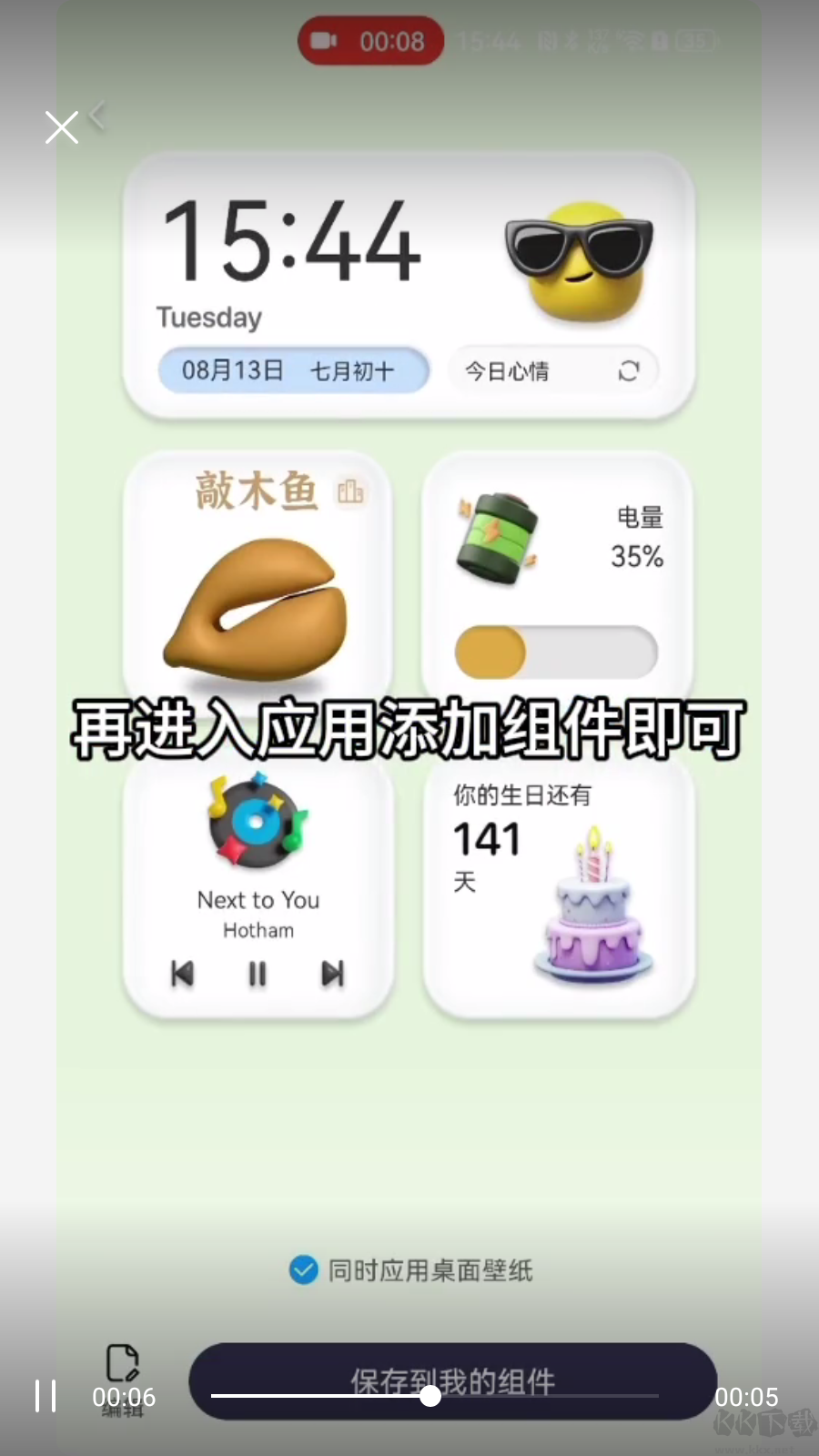The image size is (819, 1456).
Task: Open the 编辑 document icon bottom left
Action: click(122, 1362)
